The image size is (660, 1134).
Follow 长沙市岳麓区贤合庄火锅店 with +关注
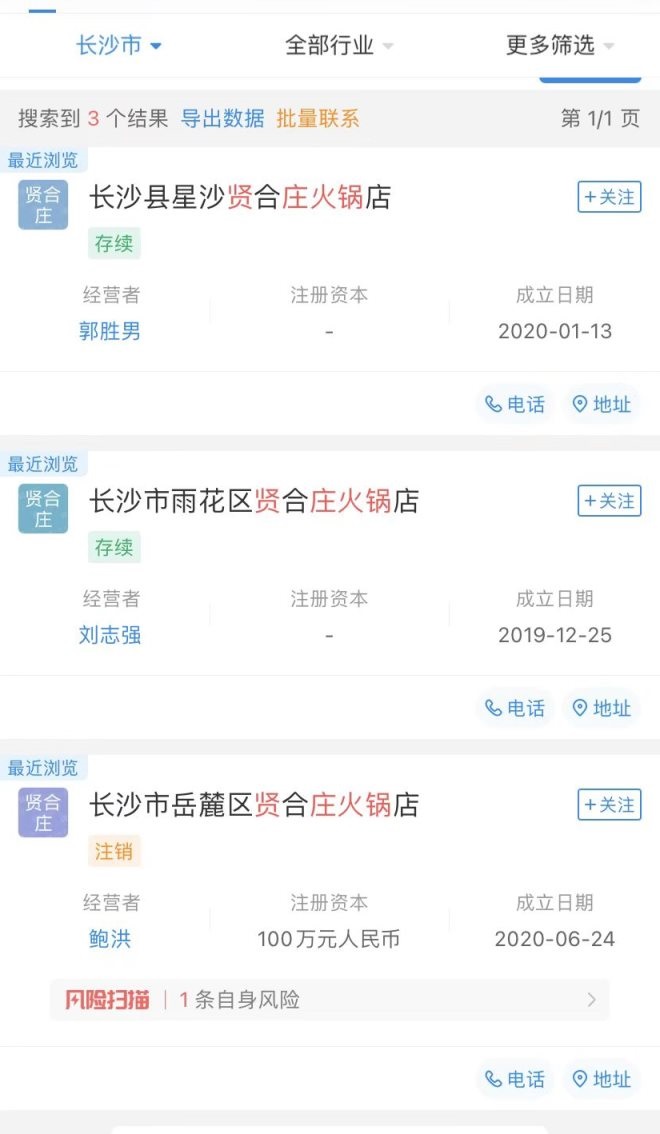click(609, 805)
